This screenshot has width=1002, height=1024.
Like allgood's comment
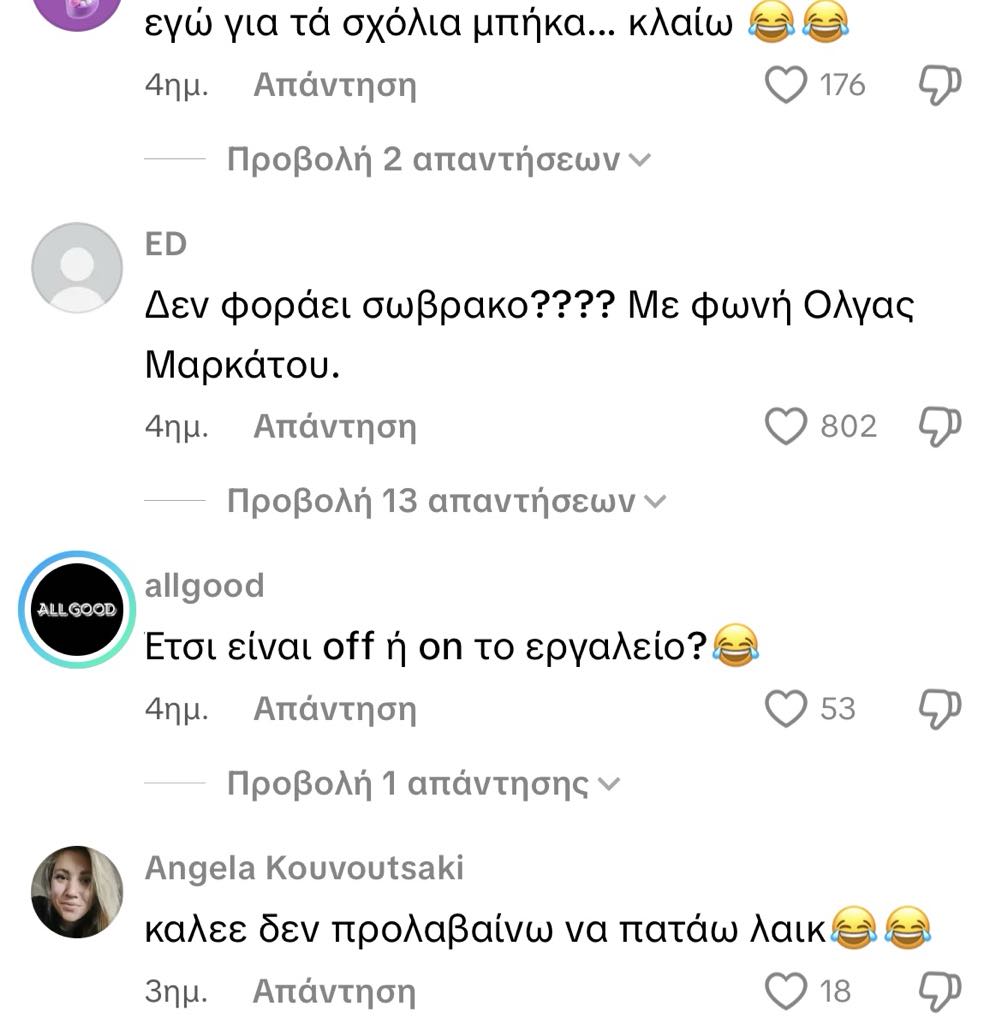[x=786, y=709]
